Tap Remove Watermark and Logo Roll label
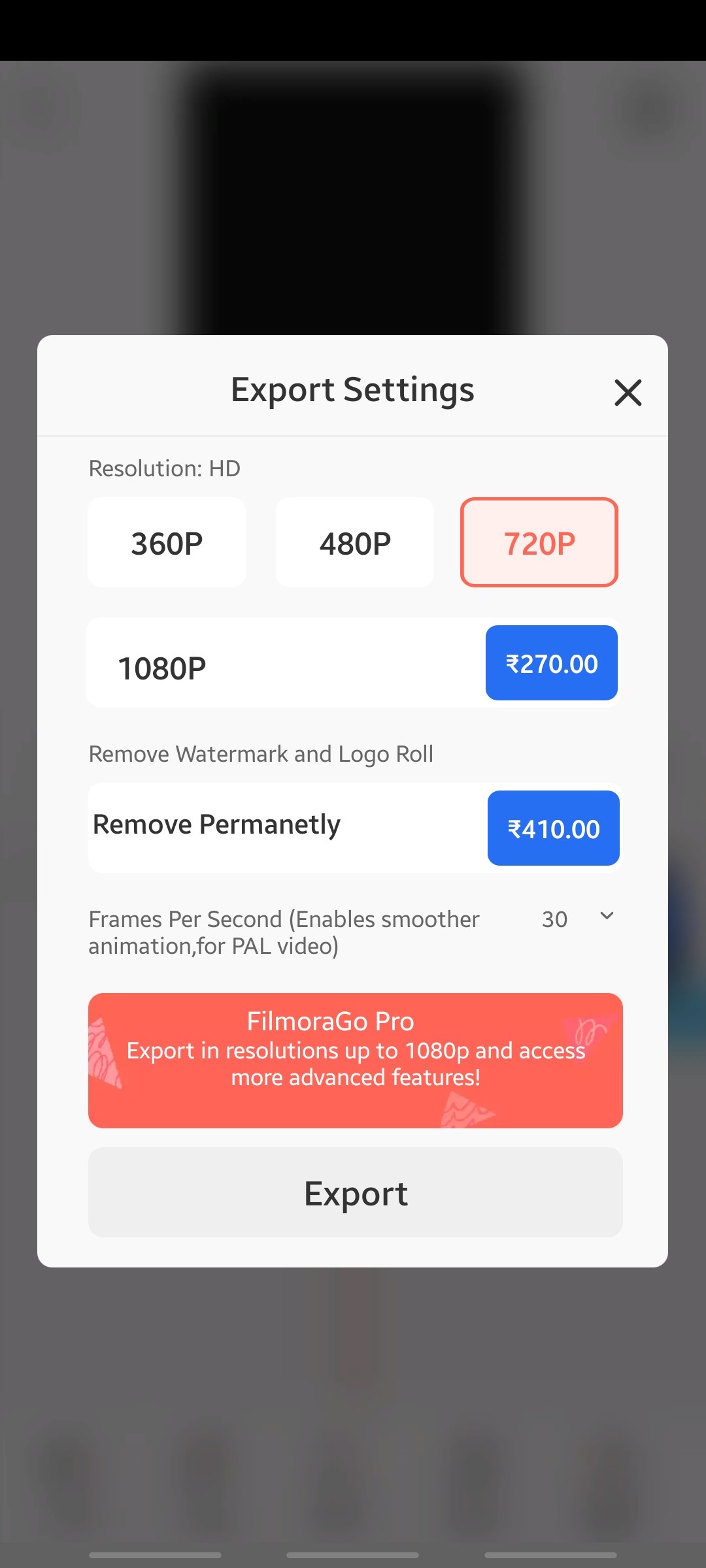706x1568 pixels. pos(261,753)
